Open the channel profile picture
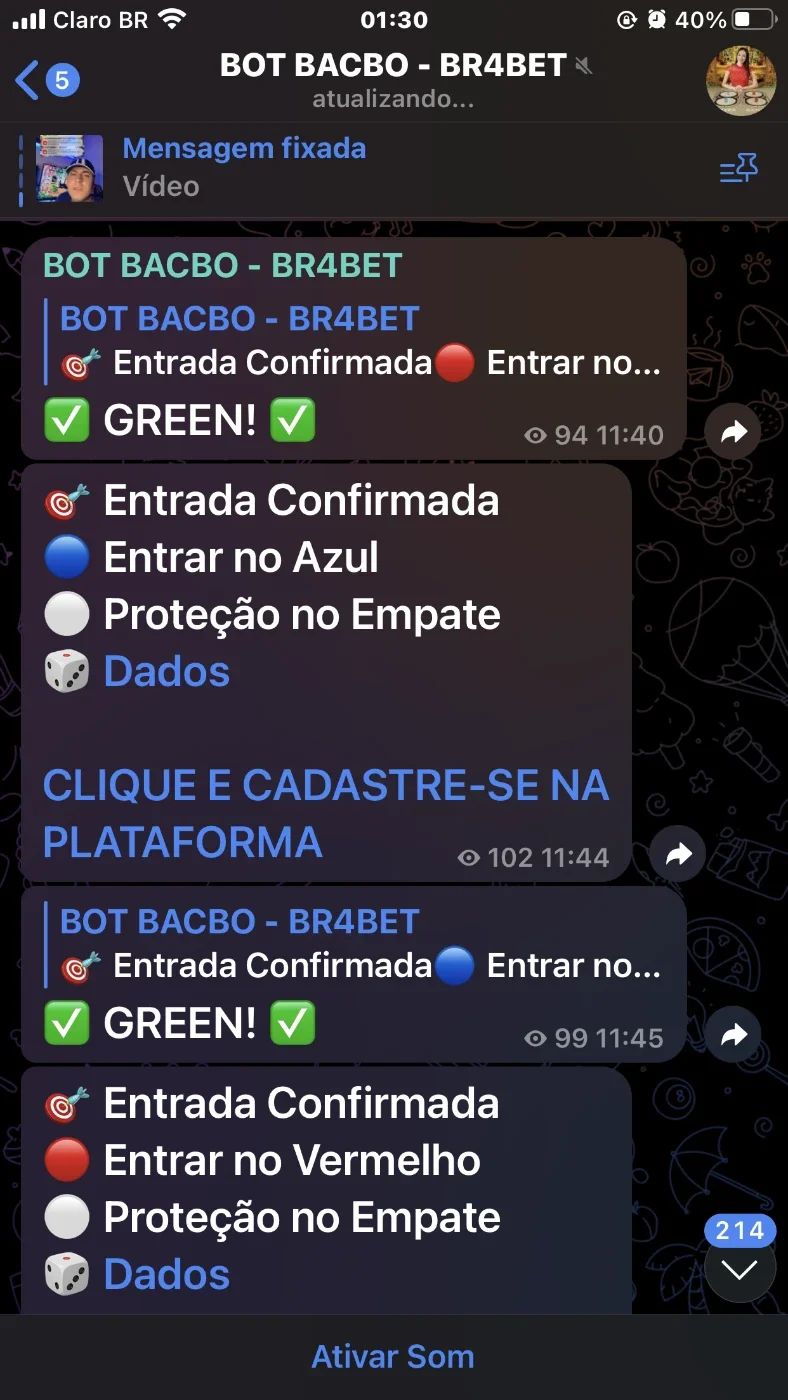Image resolution: width=788 pixels, height=1400 pixels. coord(741,81)
